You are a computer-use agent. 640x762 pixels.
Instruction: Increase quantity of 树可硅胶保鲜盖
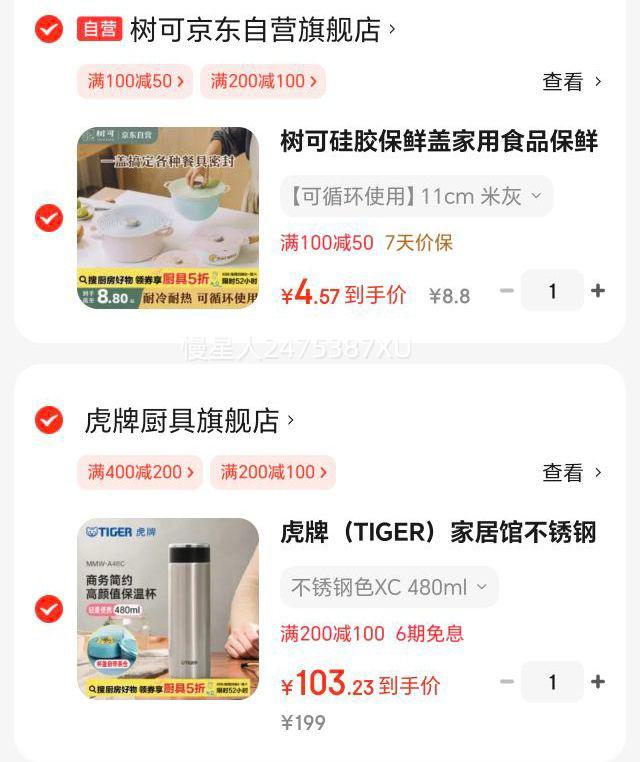click(598, 291)
